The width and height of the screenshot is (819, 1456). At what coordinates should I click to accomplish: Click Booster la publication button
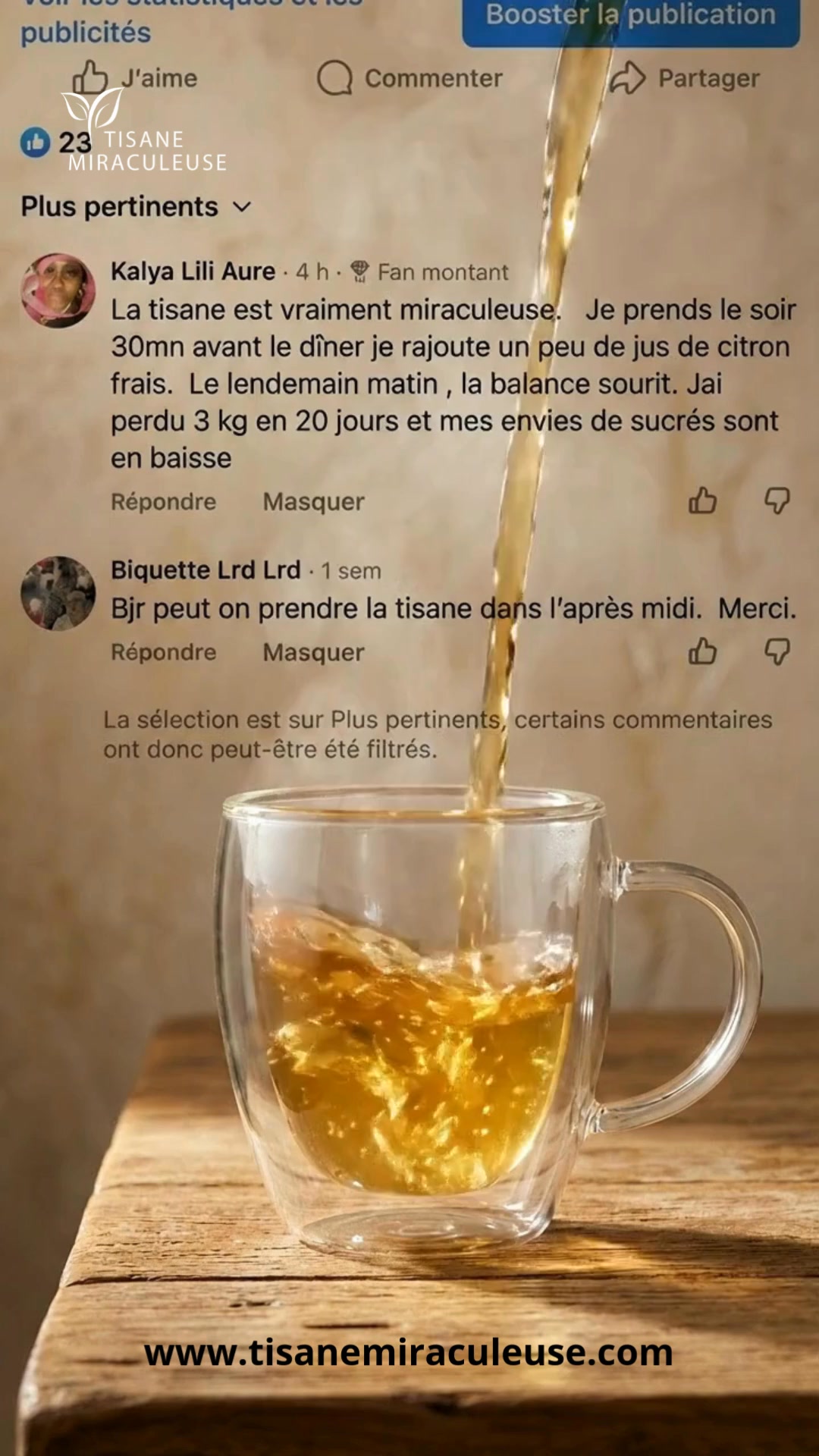pos(629,15)
